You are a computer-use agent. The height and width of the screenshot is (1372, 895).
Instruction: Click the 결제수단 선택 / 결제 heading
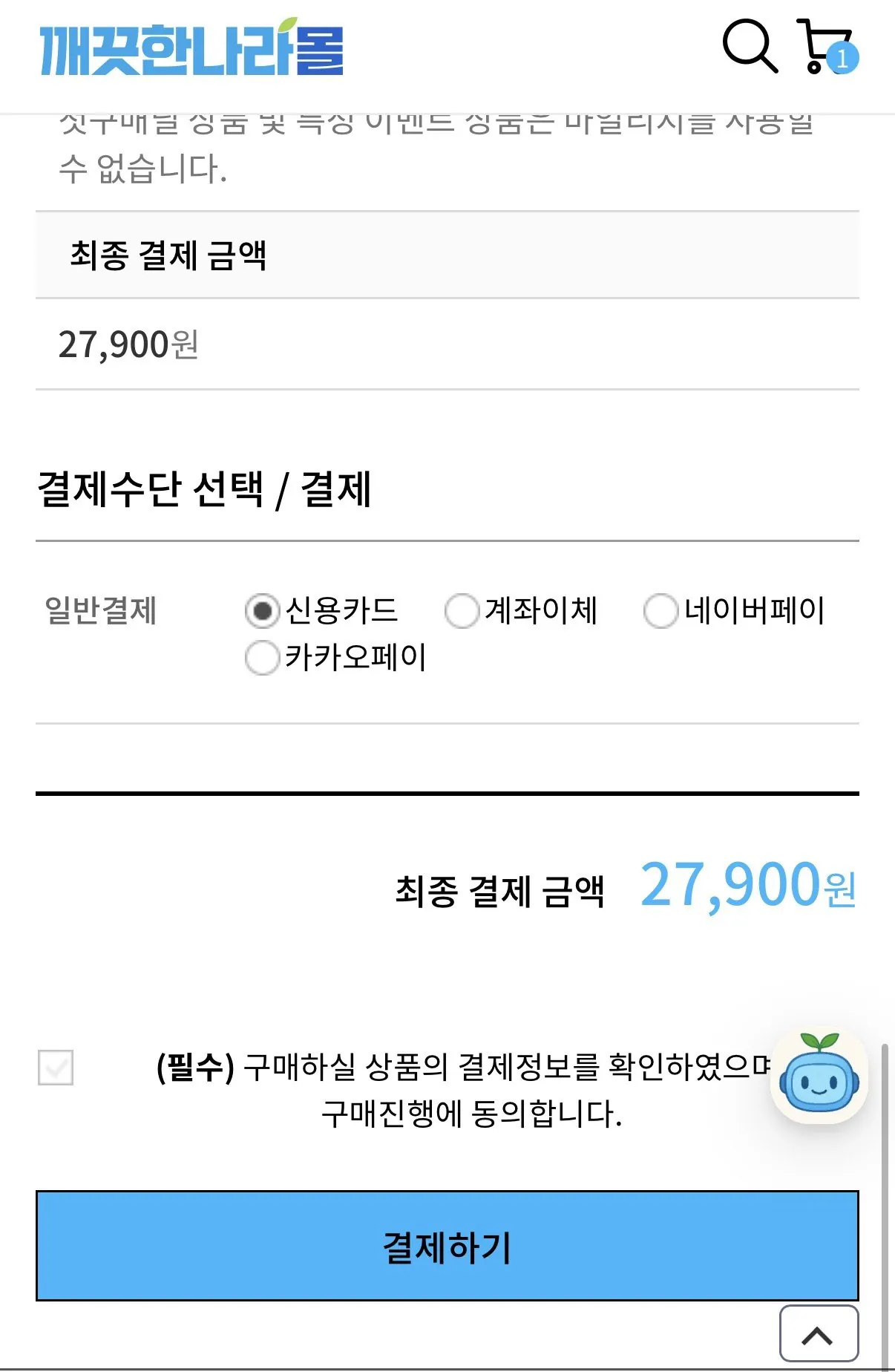[x=206, y=488]
